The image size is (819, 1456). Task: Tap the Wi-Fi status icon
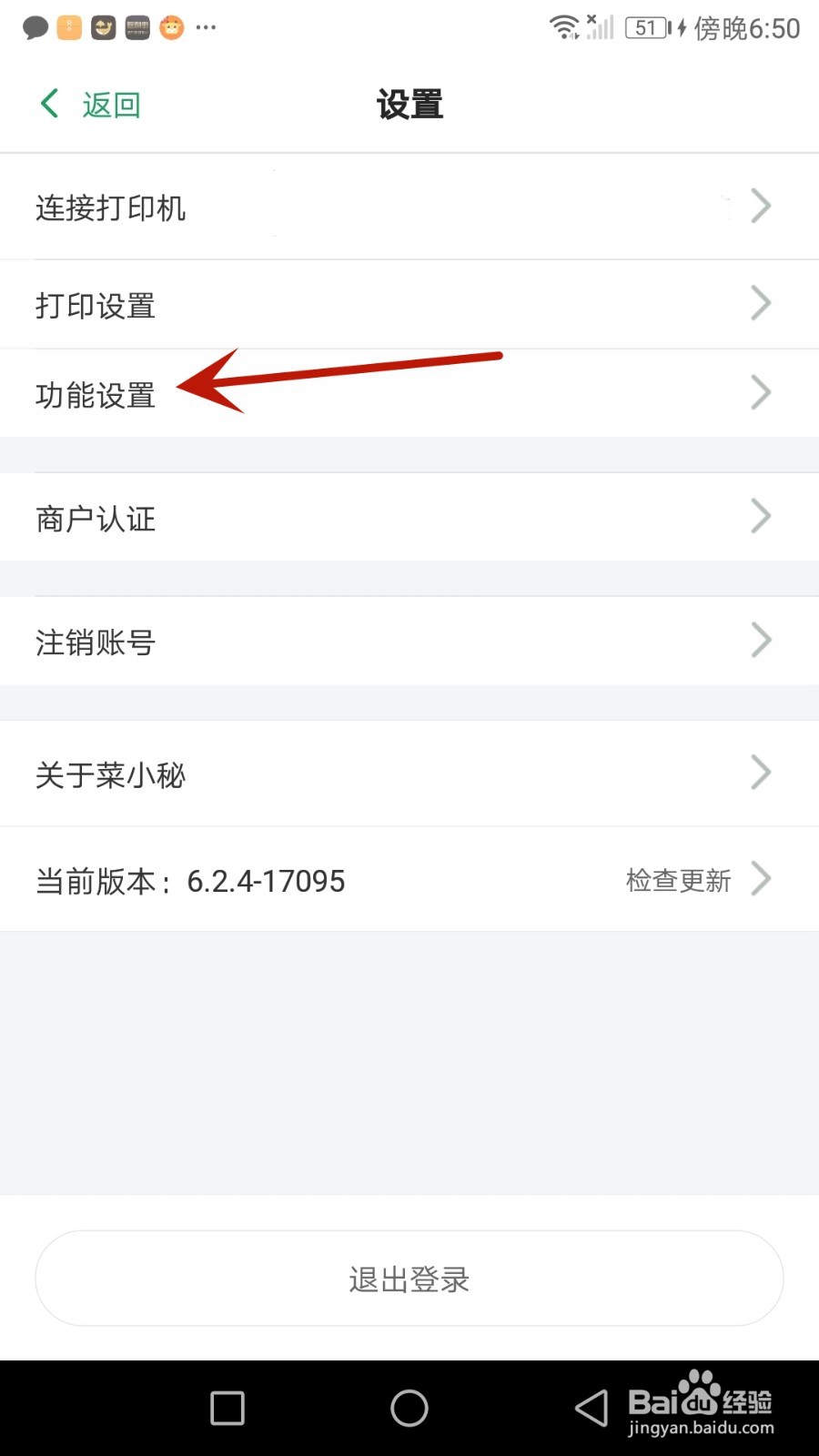coord(564,27)
